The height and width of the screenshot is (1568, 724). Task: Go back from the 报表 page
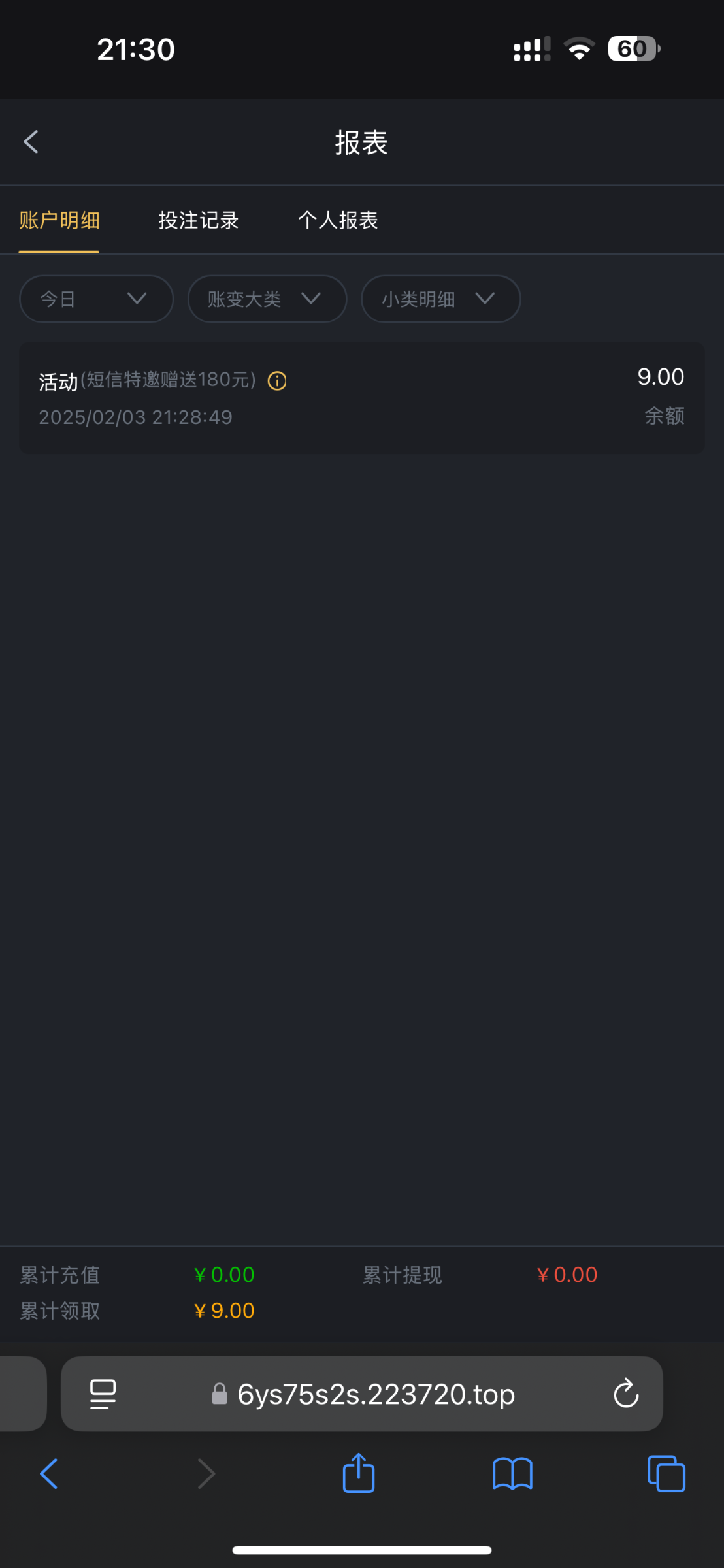pos(31,142)
